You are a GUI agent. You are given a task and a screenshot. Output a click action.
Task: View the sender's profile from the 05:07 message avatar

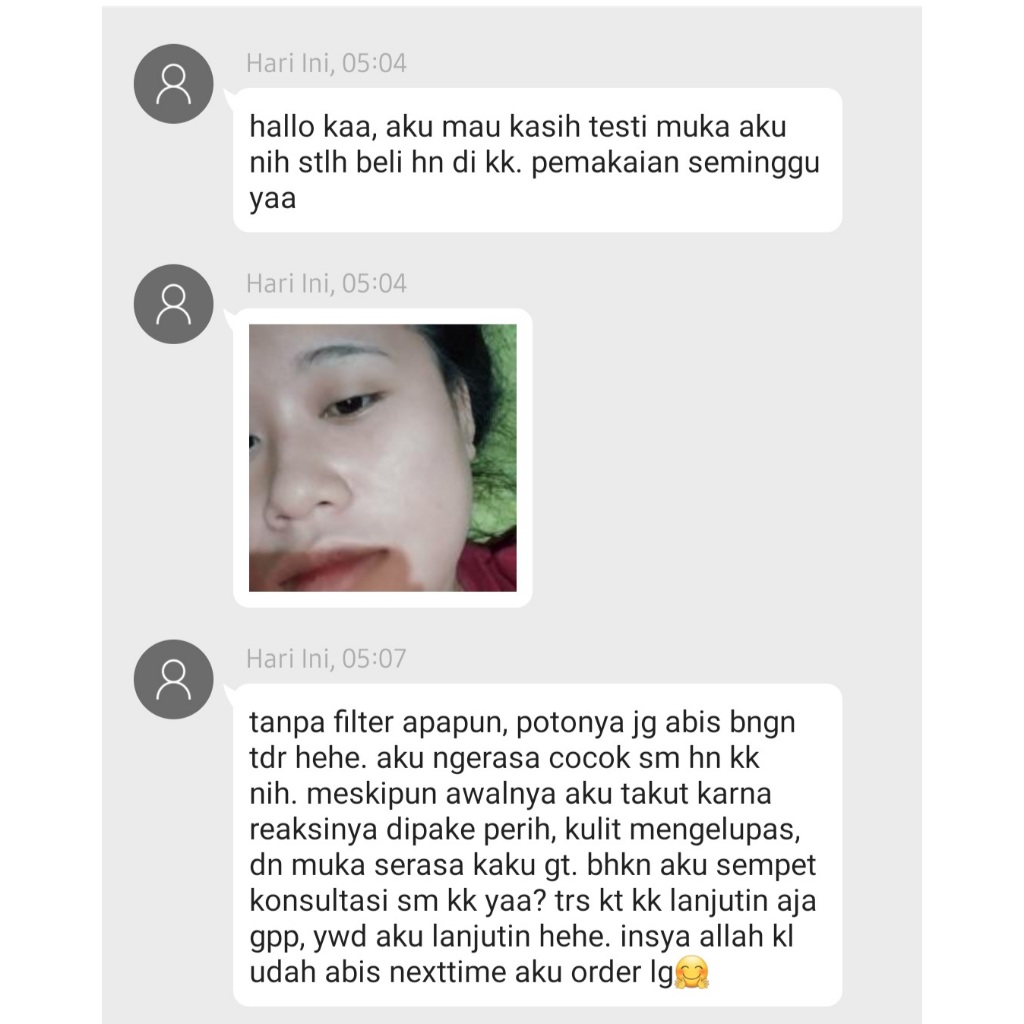click(174, 679)
